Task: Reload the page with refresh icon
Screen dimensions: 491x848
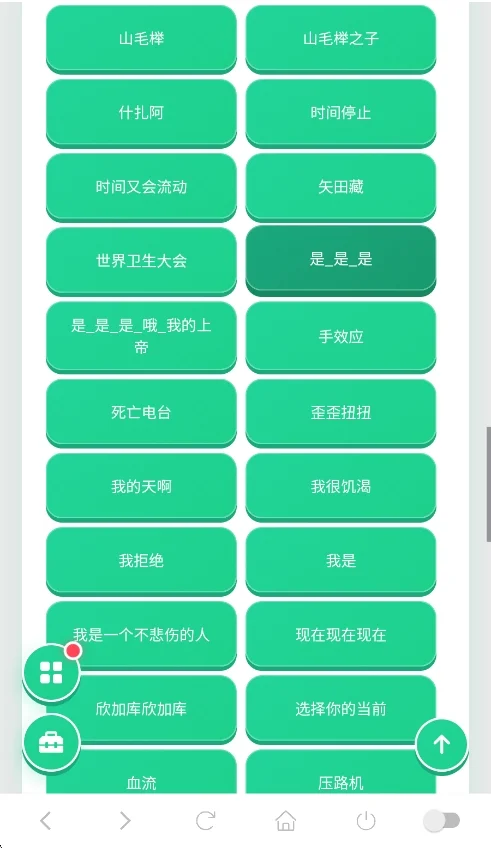Action: [205, 820]
